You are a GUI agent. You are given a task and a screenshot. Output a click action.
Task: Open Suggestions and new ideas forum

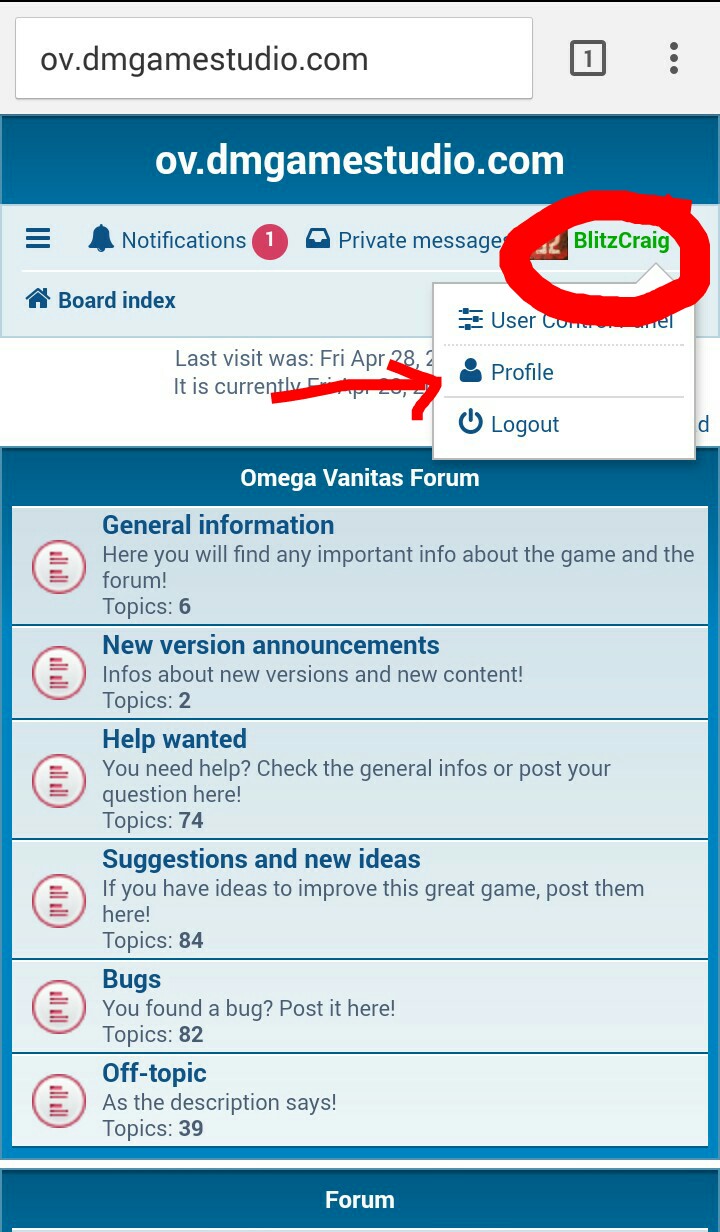pyautogui.click(x=261, y=859)
